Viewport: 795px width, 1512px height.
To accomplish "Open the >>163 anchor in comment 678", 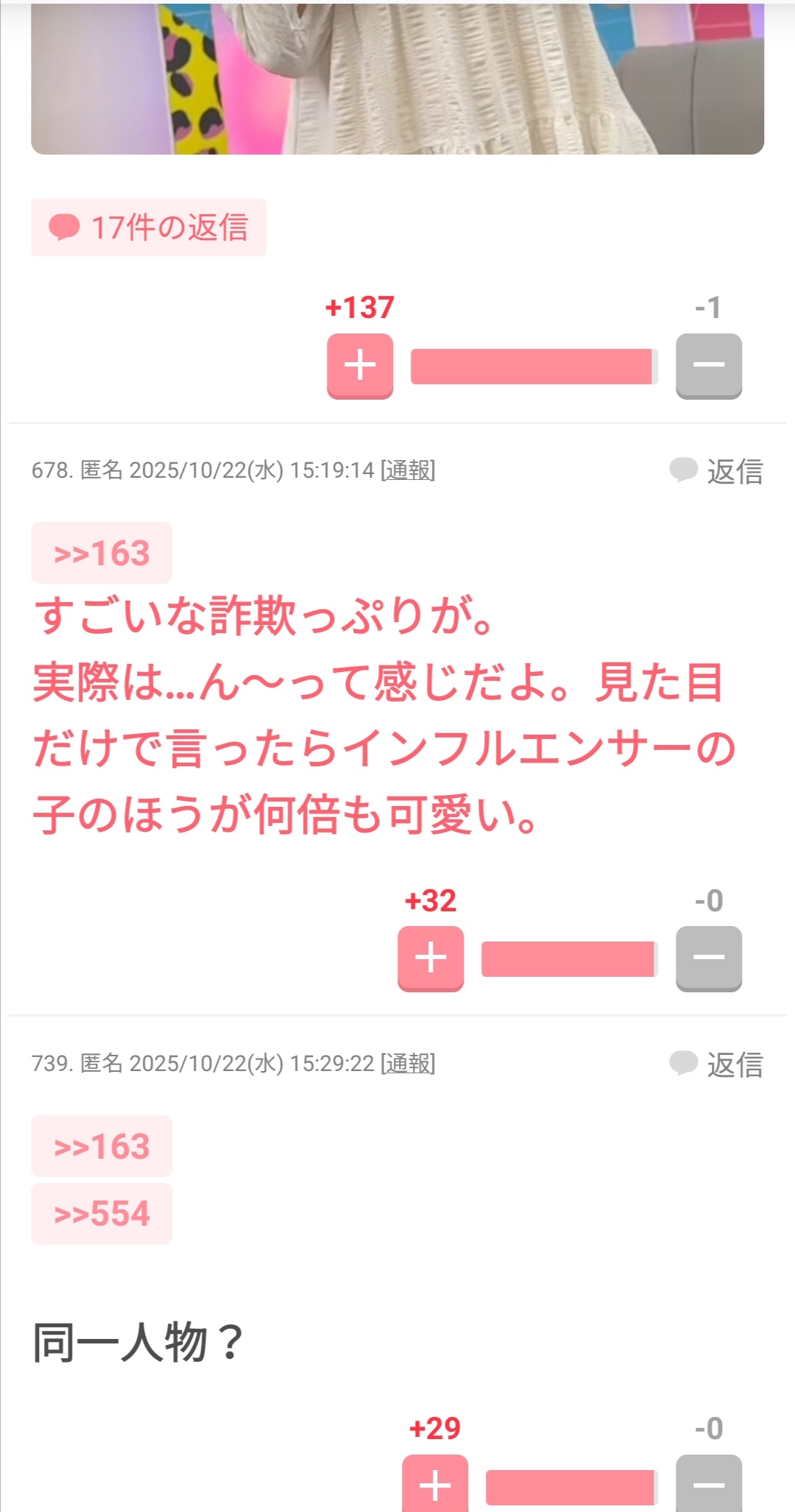I will (x=102, y=554).
